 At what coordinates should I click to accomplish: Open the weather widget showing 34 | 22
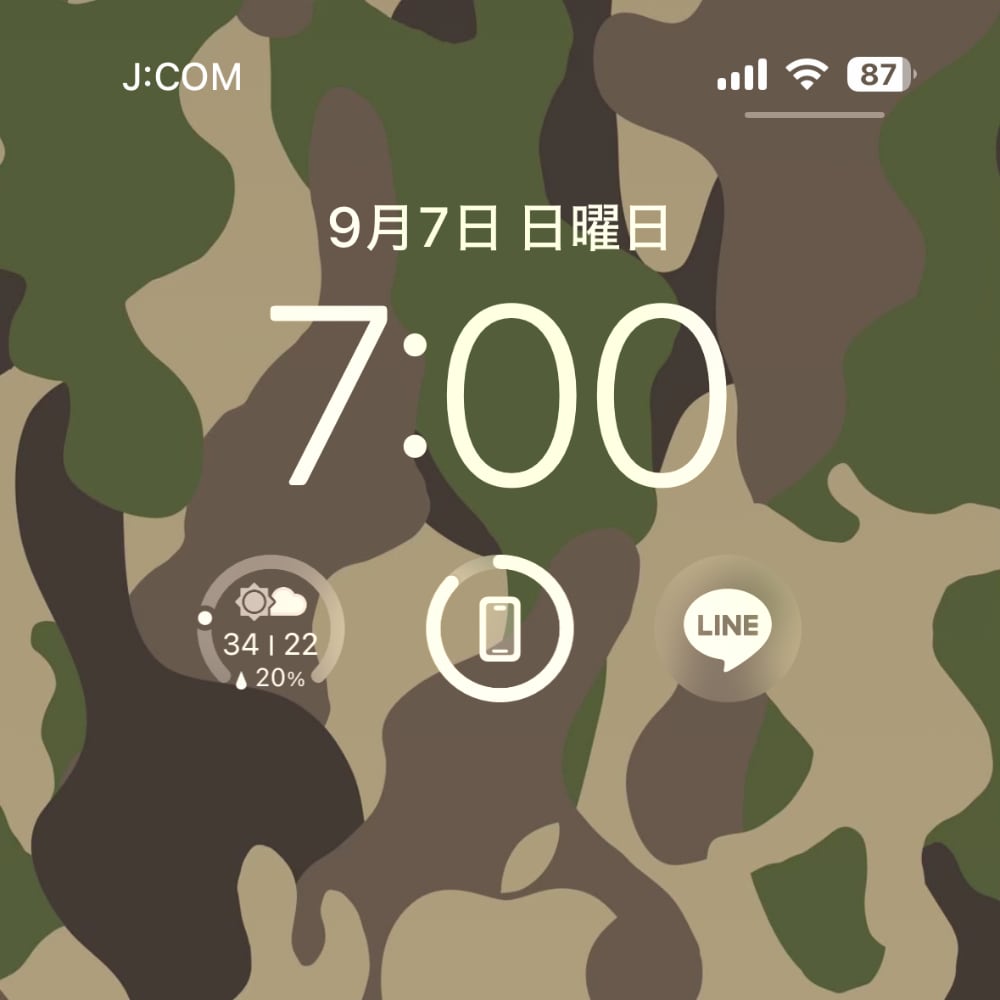pyautogui.click(x=270, y=630)
